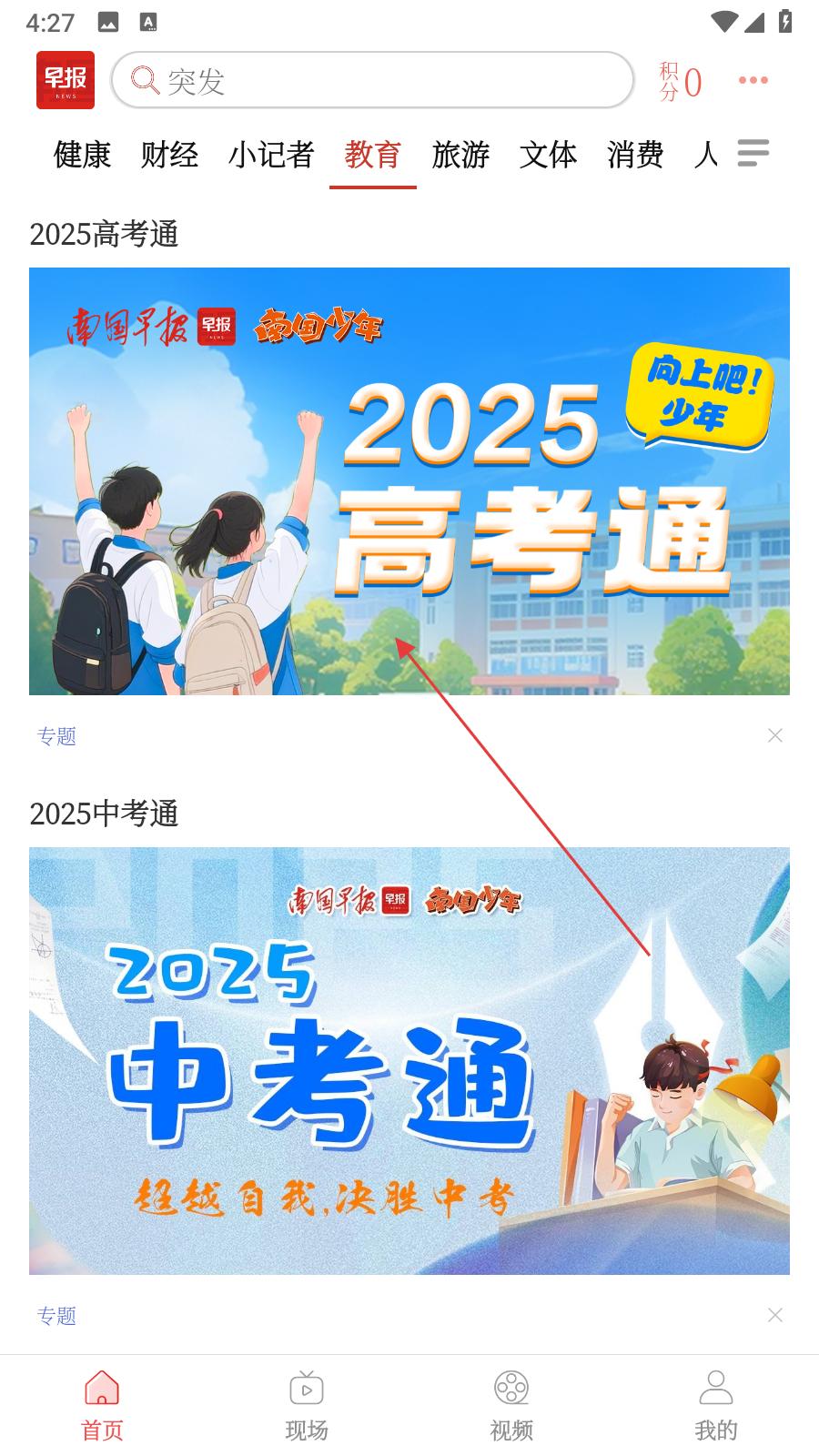
Task: Switch to the 财经 tab
Action: (x=169, y=155)
